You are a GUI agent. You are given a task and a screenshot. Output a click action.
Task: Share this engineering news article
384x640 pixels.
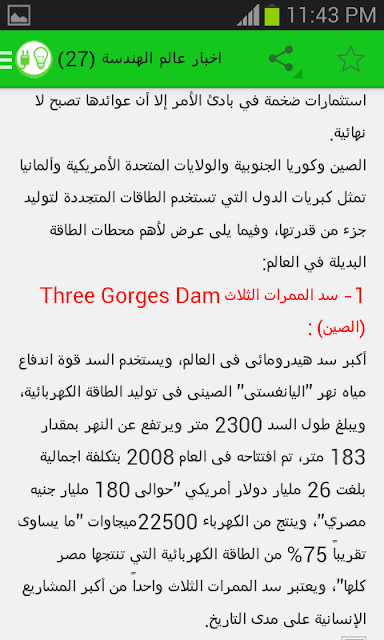pos(281,59)
